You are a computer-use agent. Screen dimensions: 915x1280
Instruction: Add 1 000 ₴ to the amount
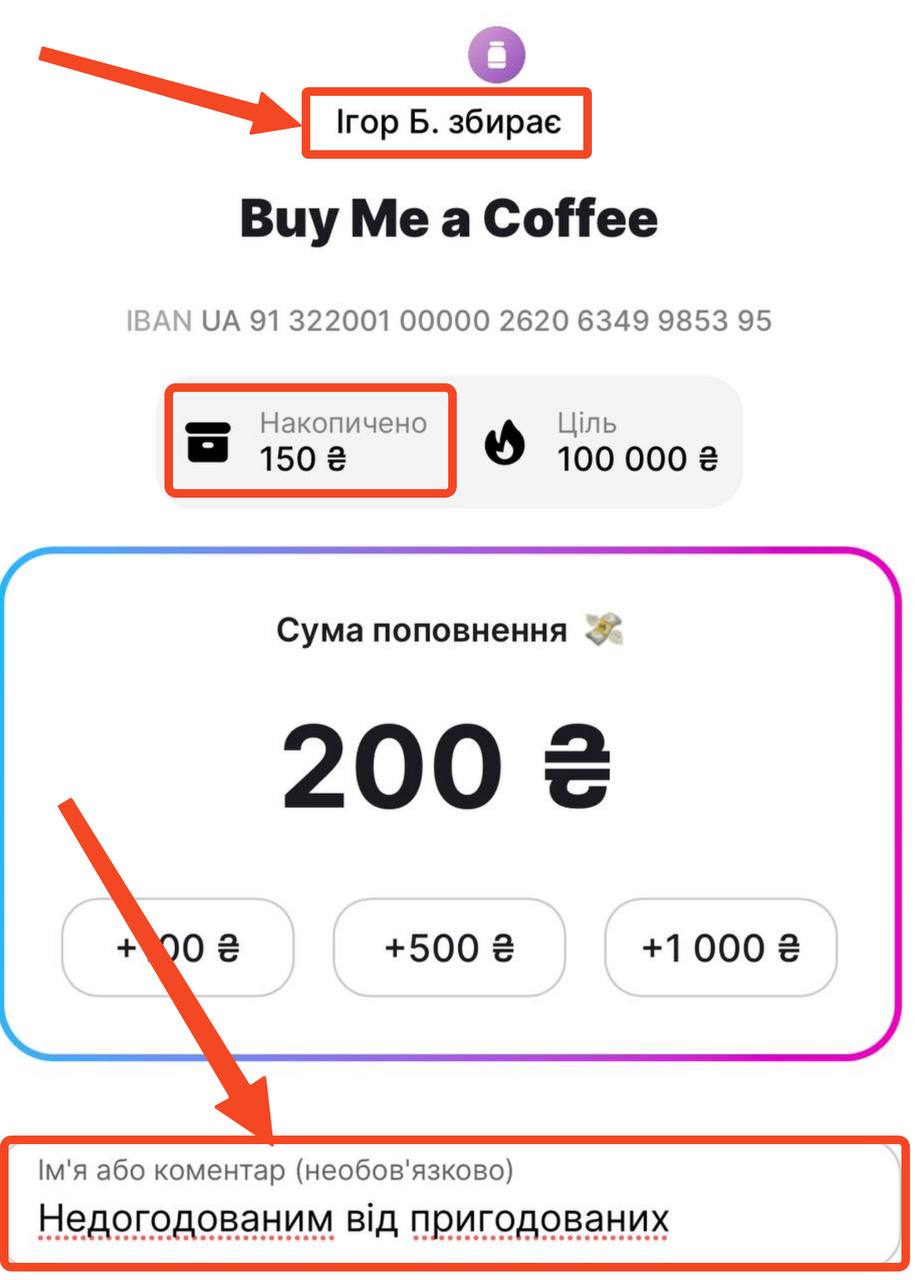click(x=720, y=947)
